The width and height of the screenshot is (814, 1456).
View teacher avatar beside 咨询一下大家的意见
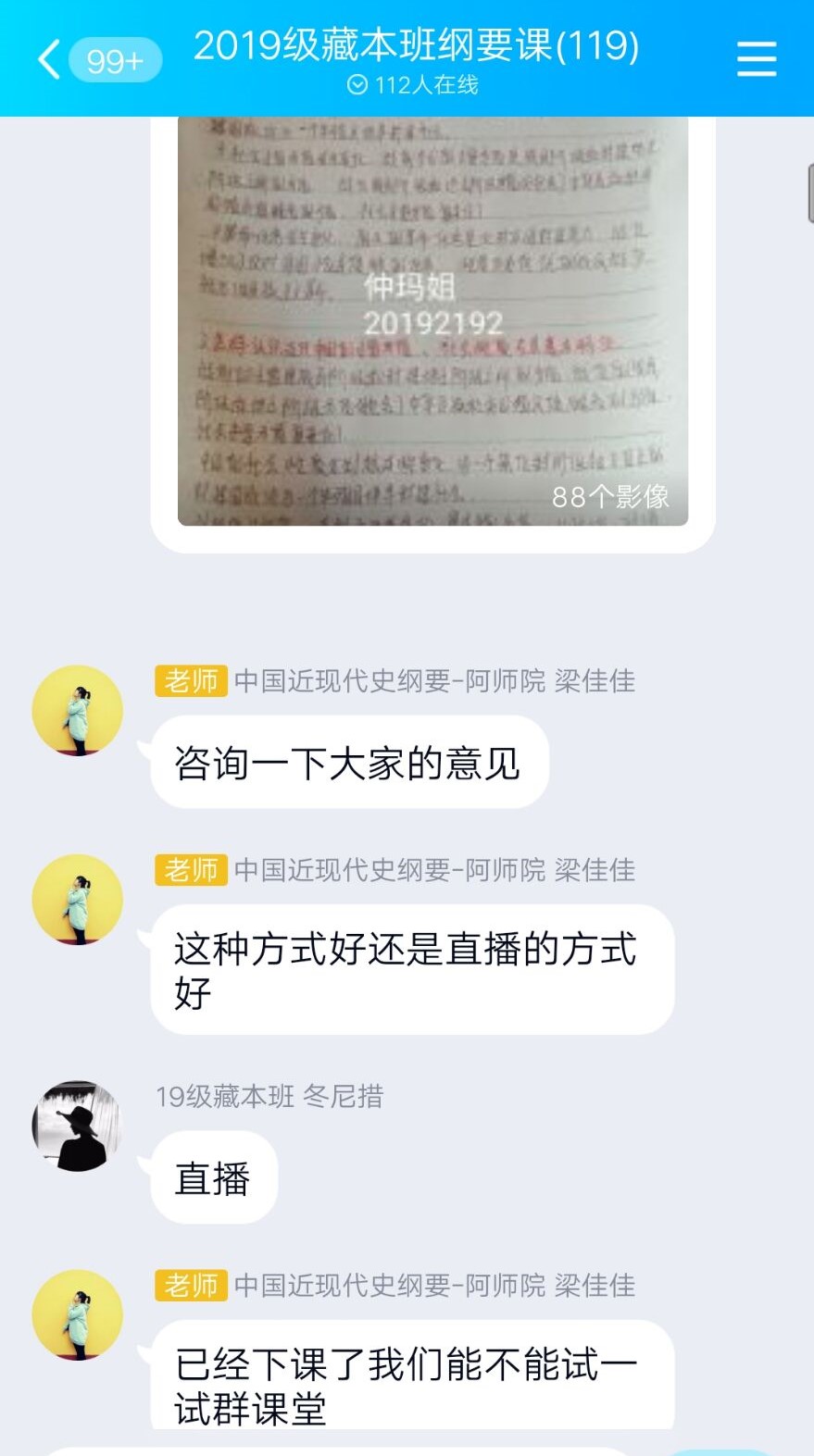[78, 710]
